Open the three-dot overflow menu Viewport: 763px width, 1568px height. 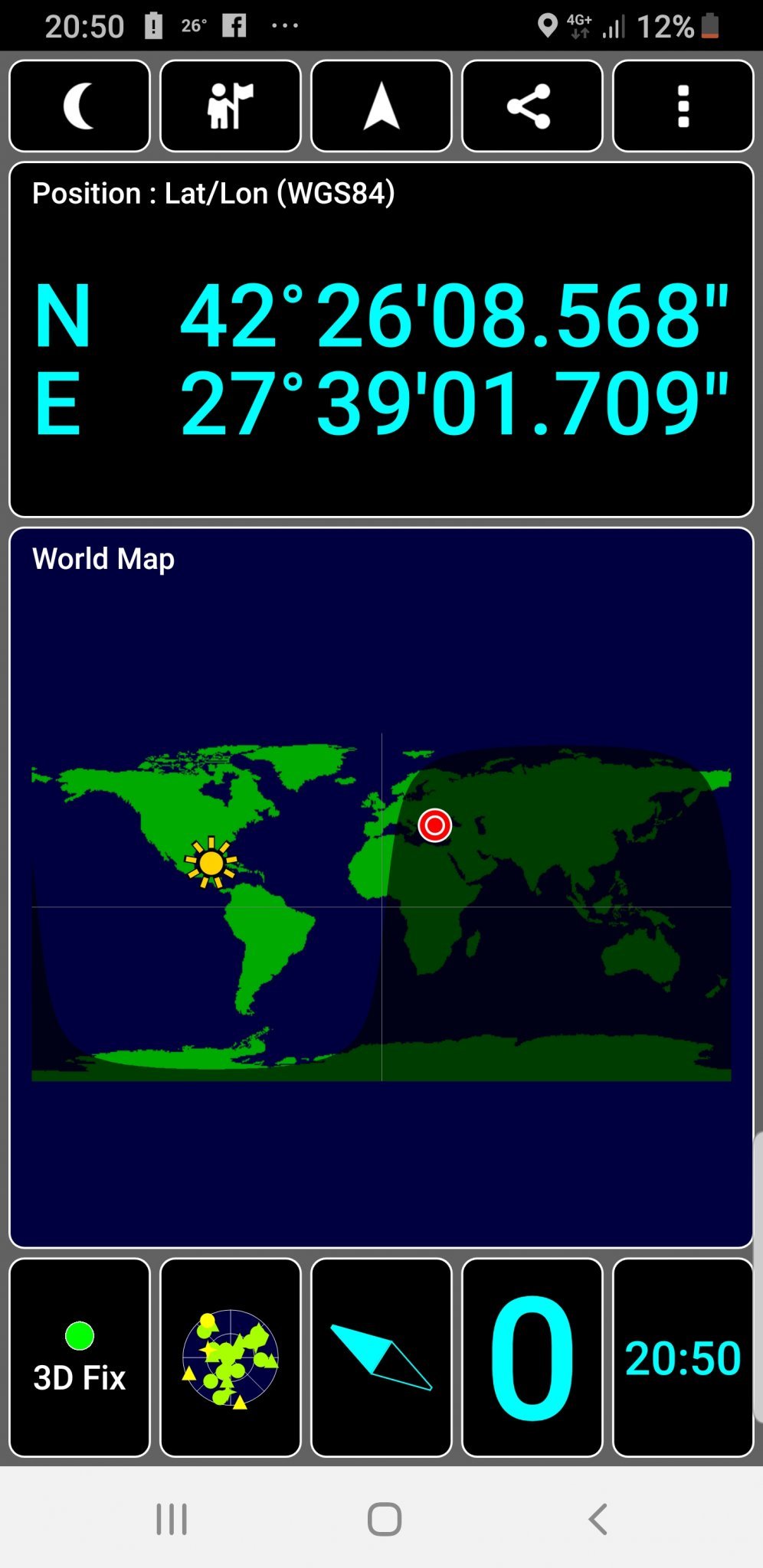(x=683, y=106)
